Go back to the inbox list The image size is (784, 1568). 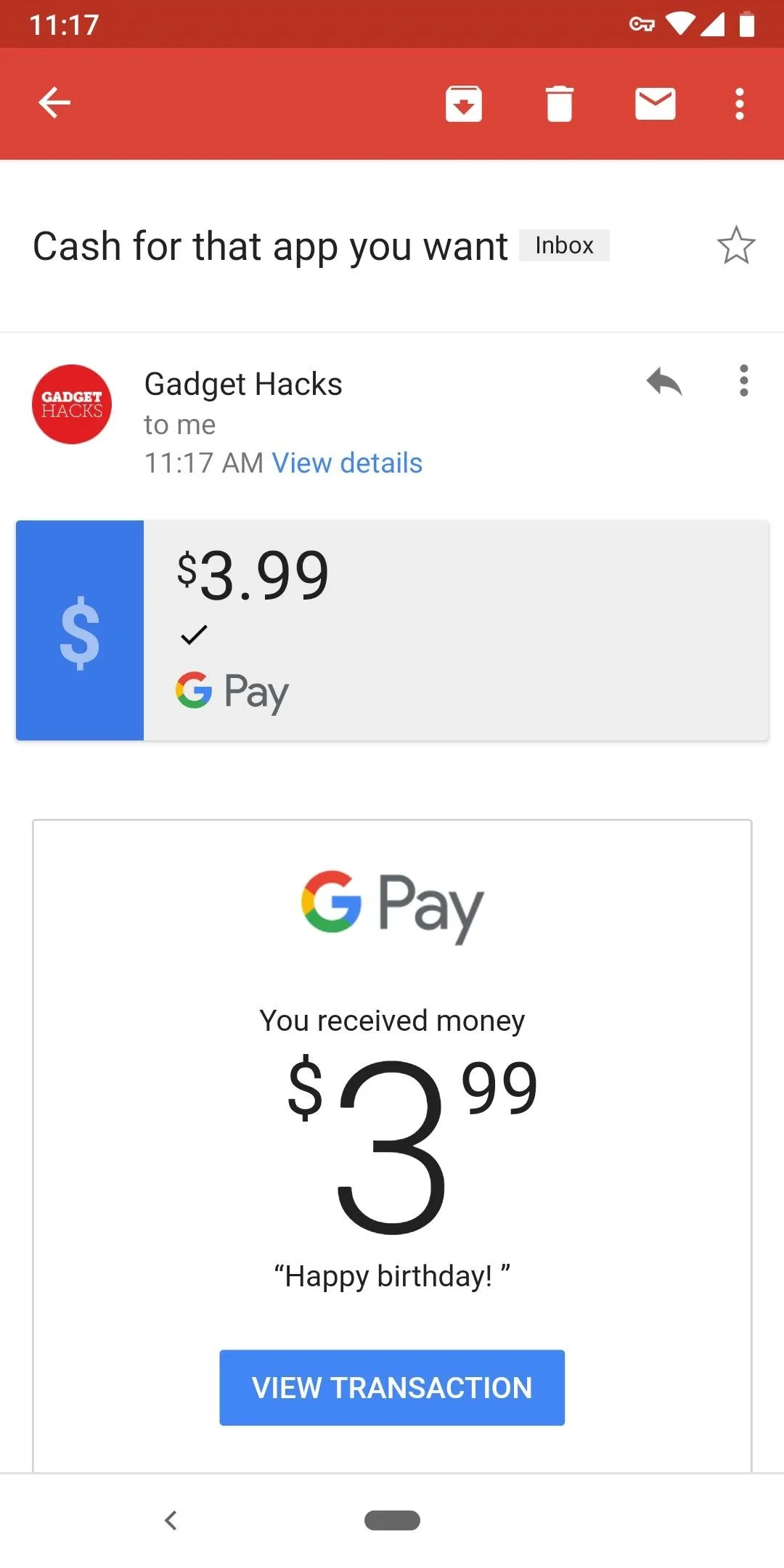point(54,102)
